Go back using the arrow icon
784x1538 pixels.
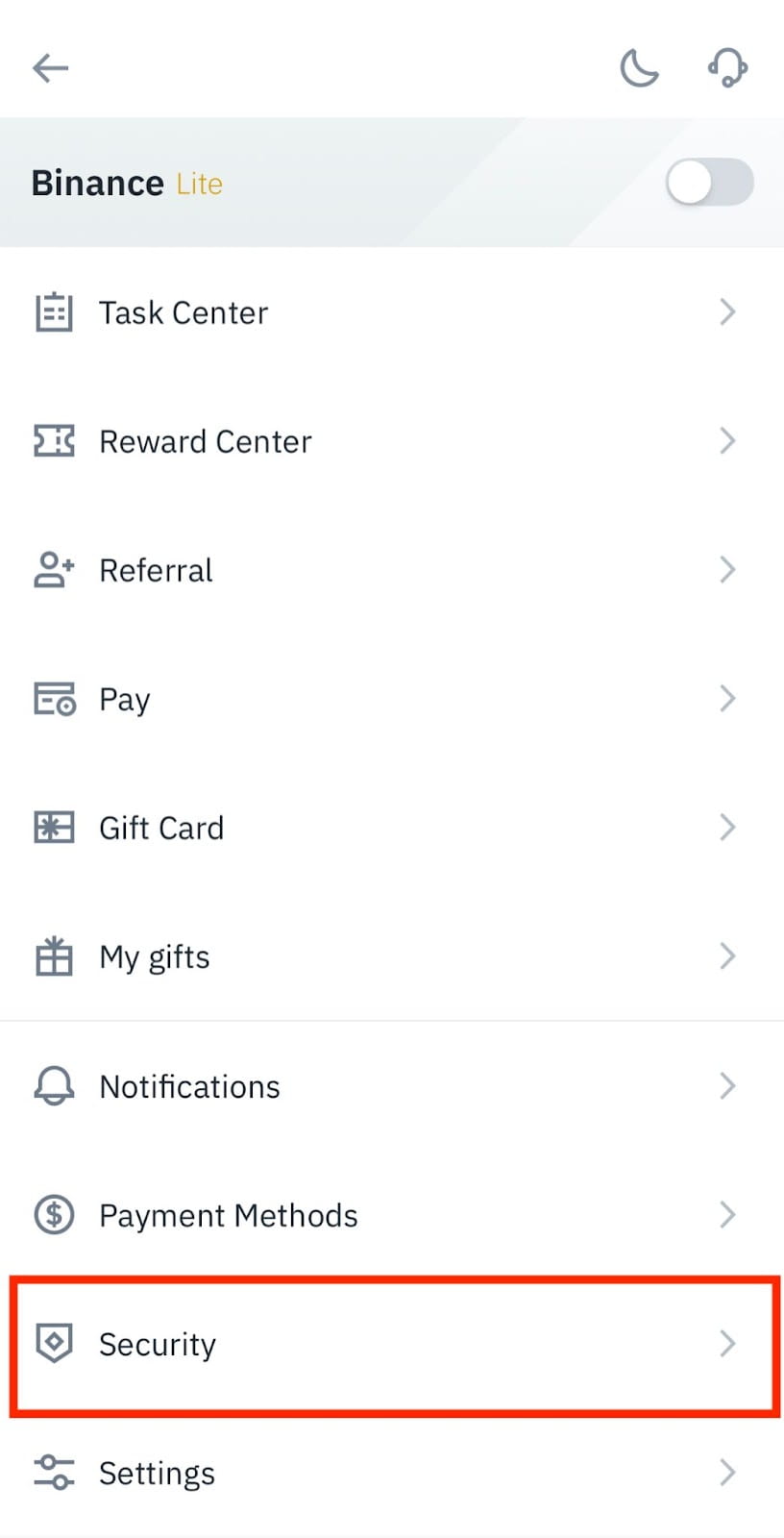[50, 67]
